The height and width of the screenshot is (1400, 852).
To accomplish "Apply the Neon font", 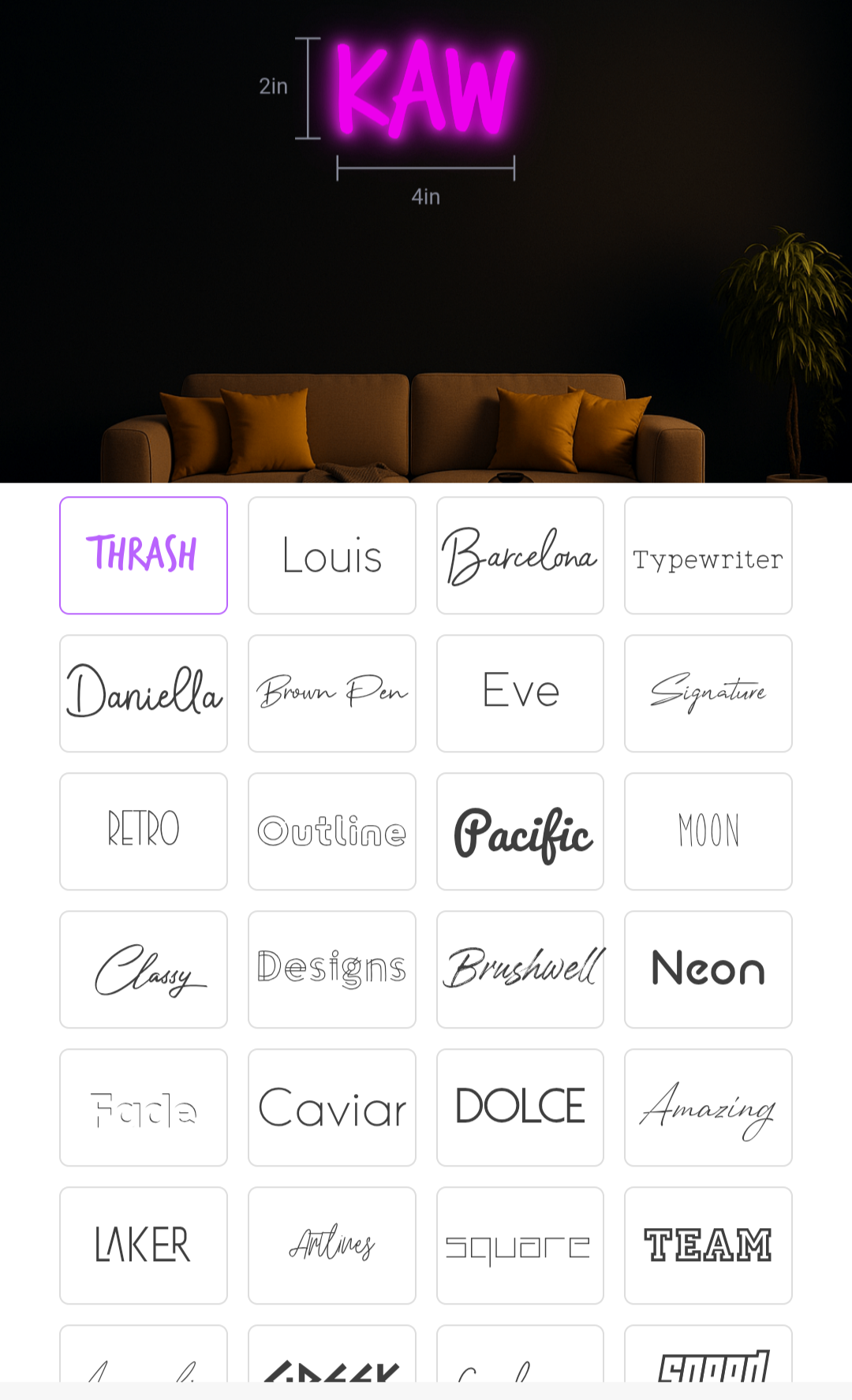I will point(708,969).
